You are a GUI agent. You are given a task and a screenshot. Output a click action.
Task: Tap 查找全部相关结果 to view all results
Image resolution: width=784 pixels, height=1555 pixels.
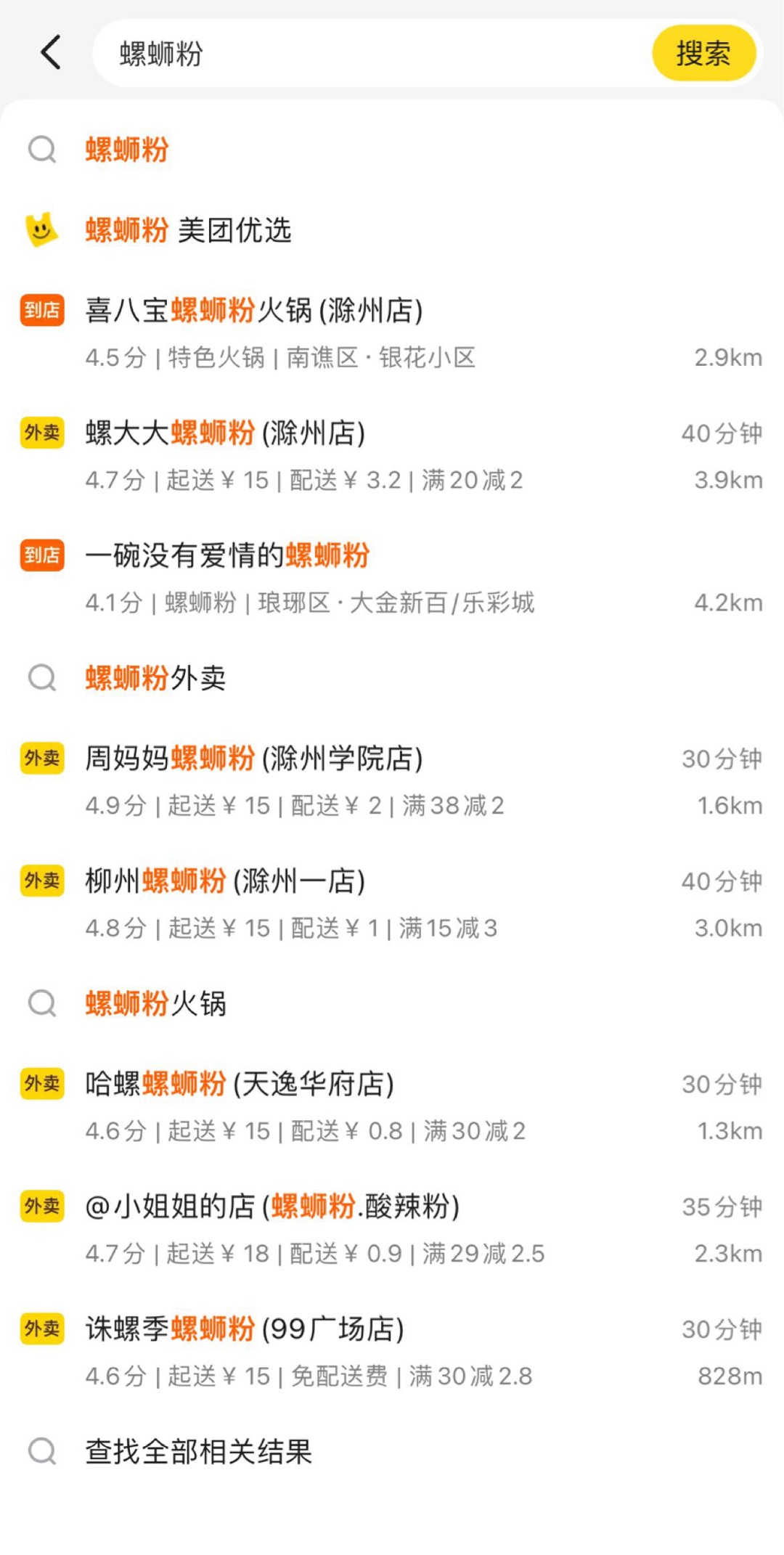pos(392,1451)
